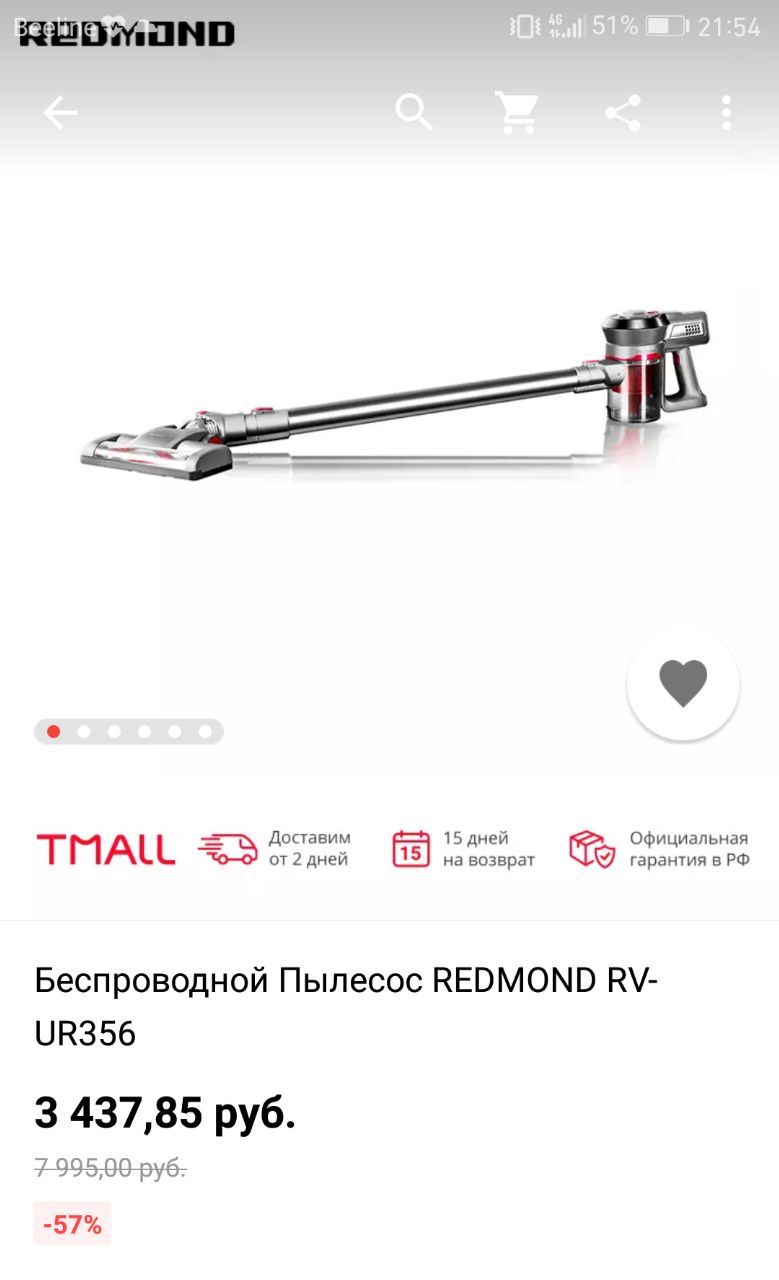Open the three-dot overflow menu

727,113
